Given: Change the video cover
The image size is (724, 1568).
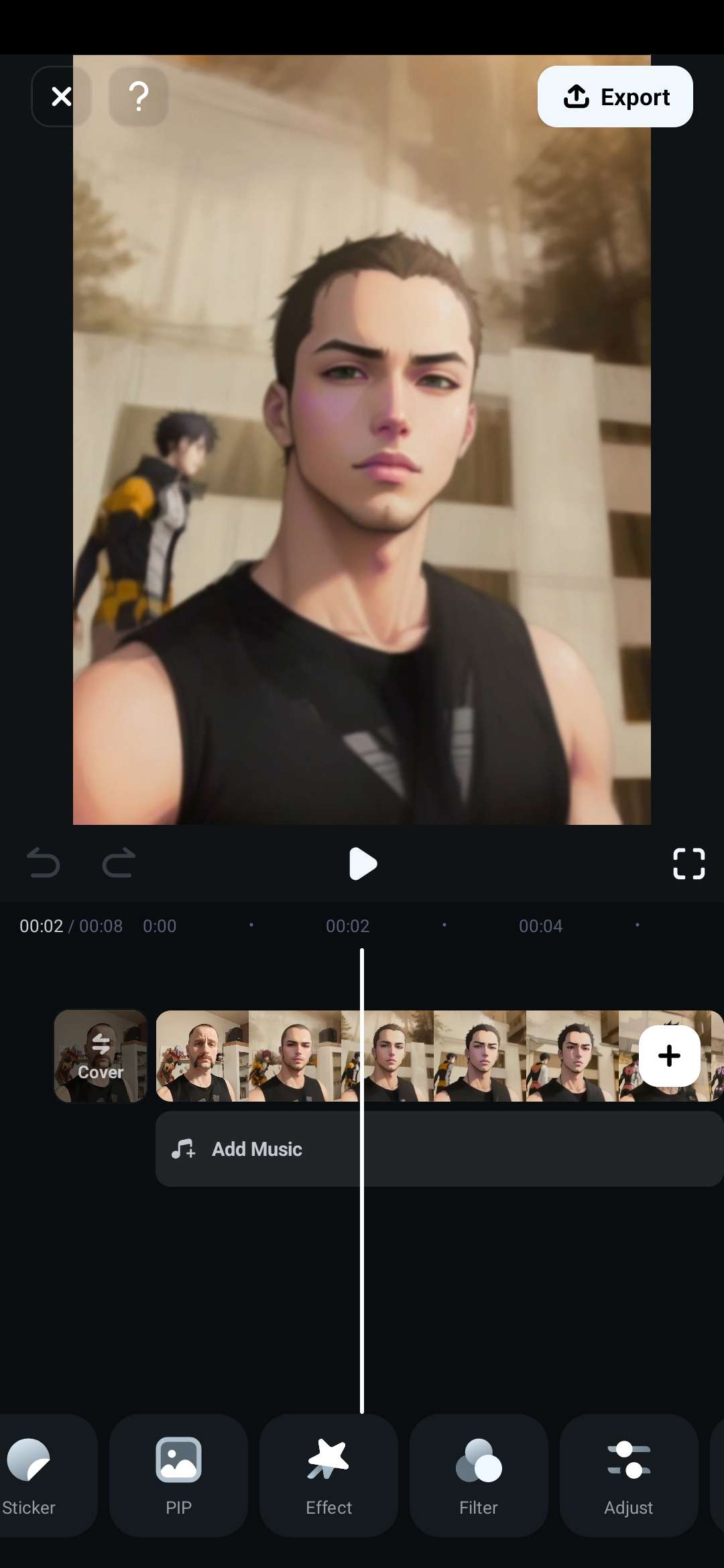Looking at the screenshot, I should click(x=101, y=1055).
